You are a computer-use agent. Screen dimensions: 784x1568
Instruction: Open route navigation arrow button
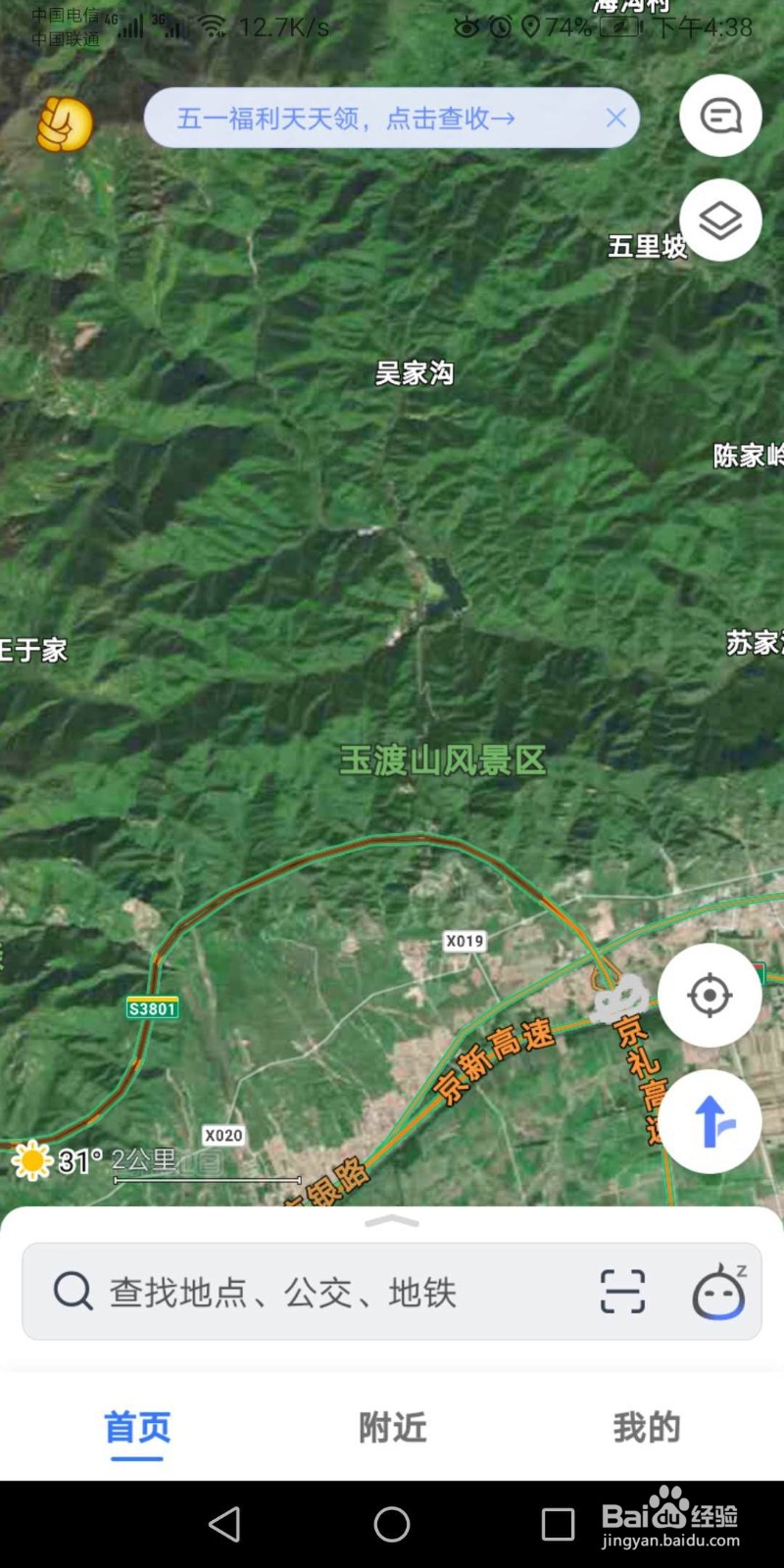pyautogui.click(x=710, y=1122)
